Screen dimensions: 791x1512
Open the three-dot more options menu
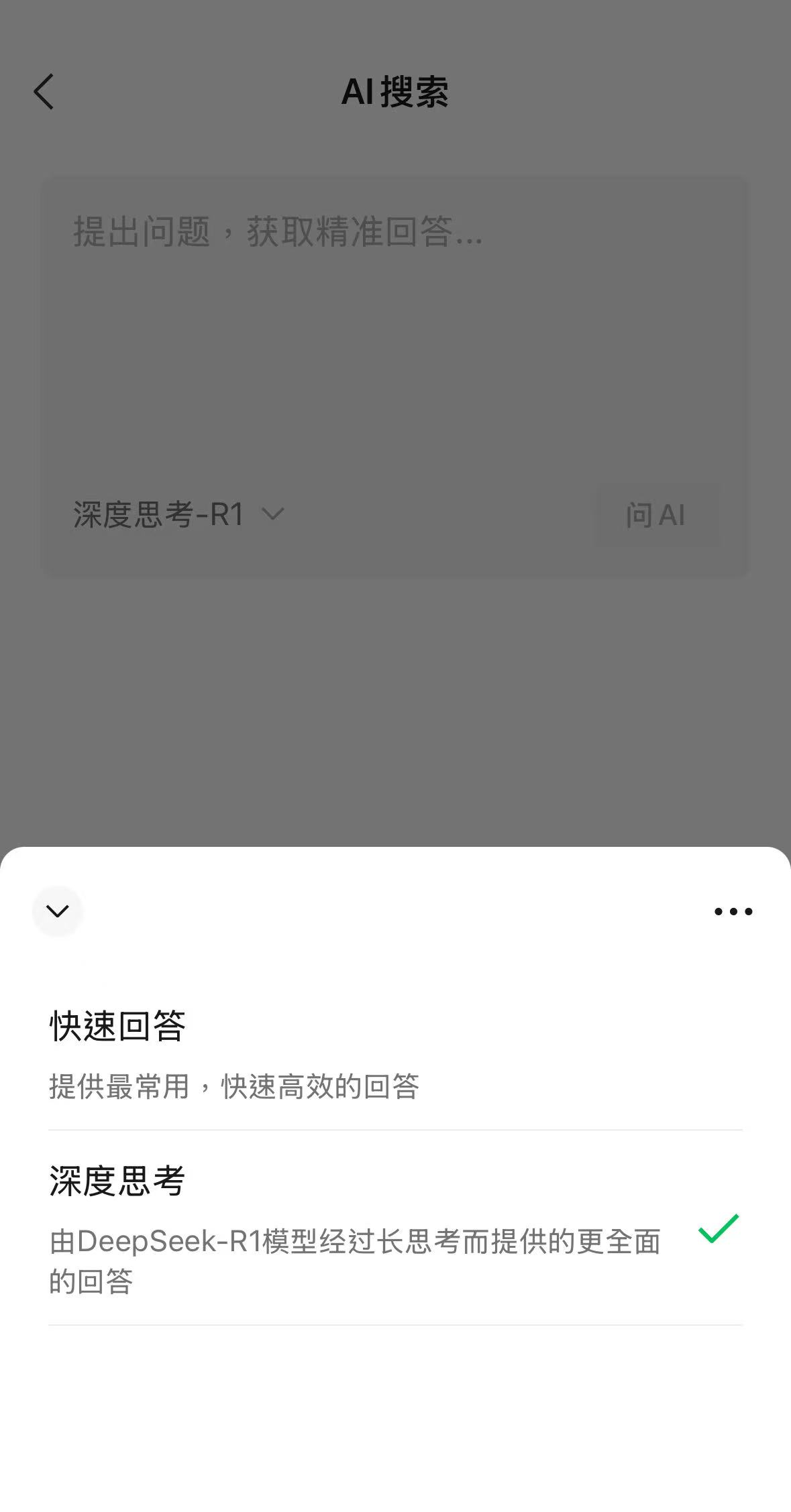coord(733,911)
